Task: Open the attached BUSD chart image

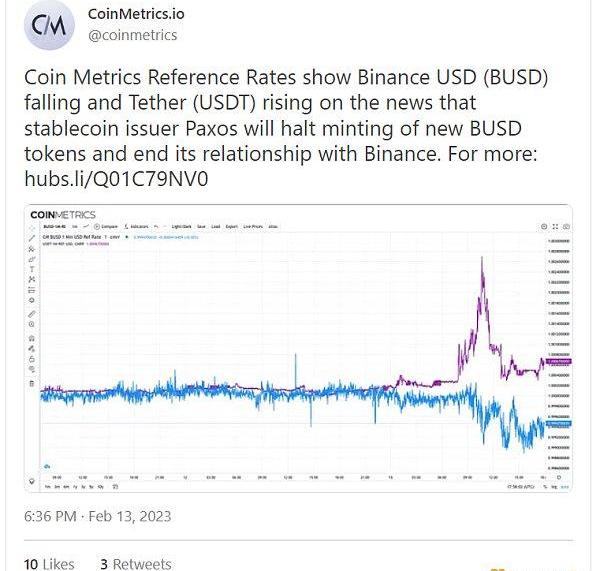Action: (298, 349)
